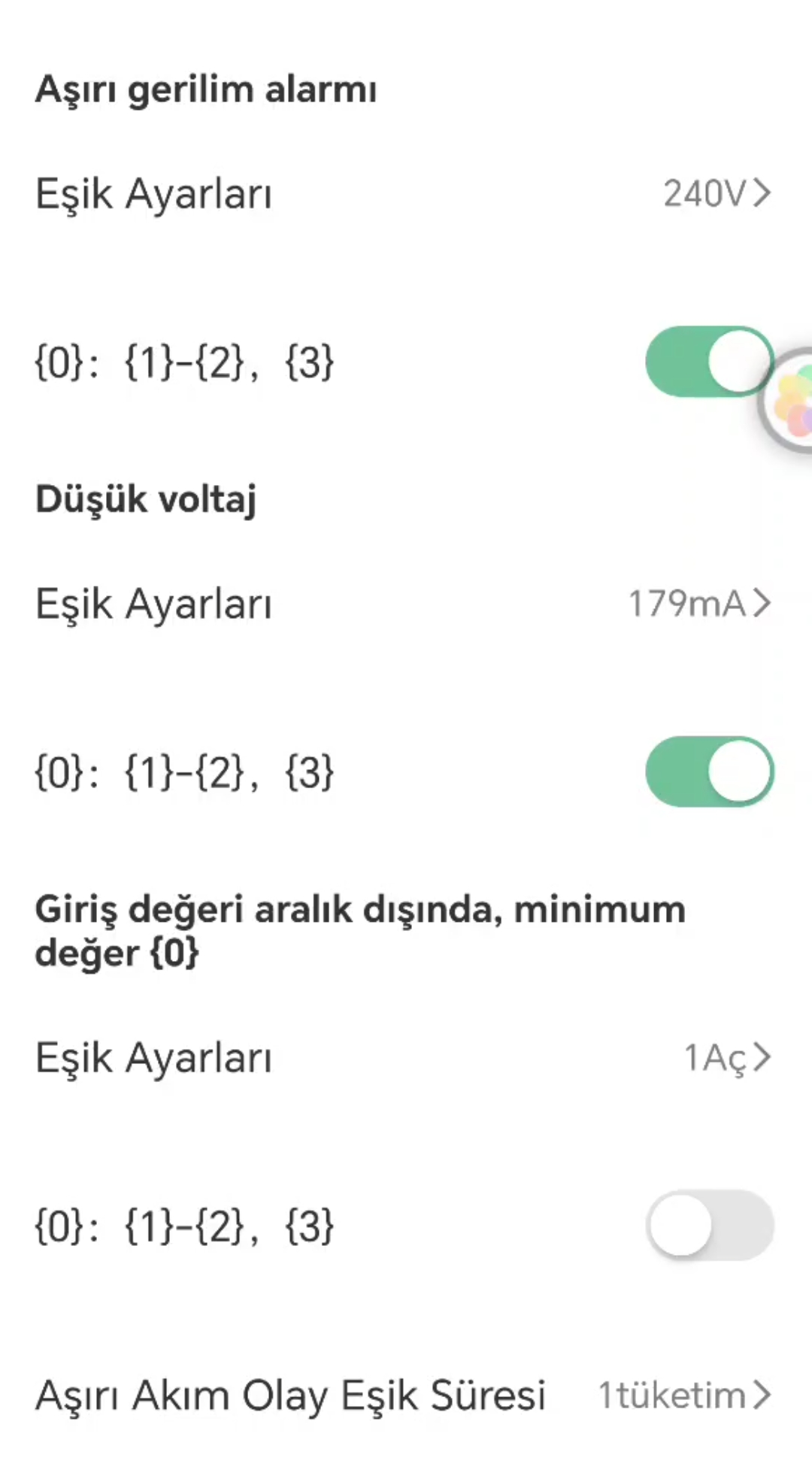The width and height of the screenshot is (812, 1470).
Task: Open Eşik Ayarları showing 179mA
Action: (406, 604)
